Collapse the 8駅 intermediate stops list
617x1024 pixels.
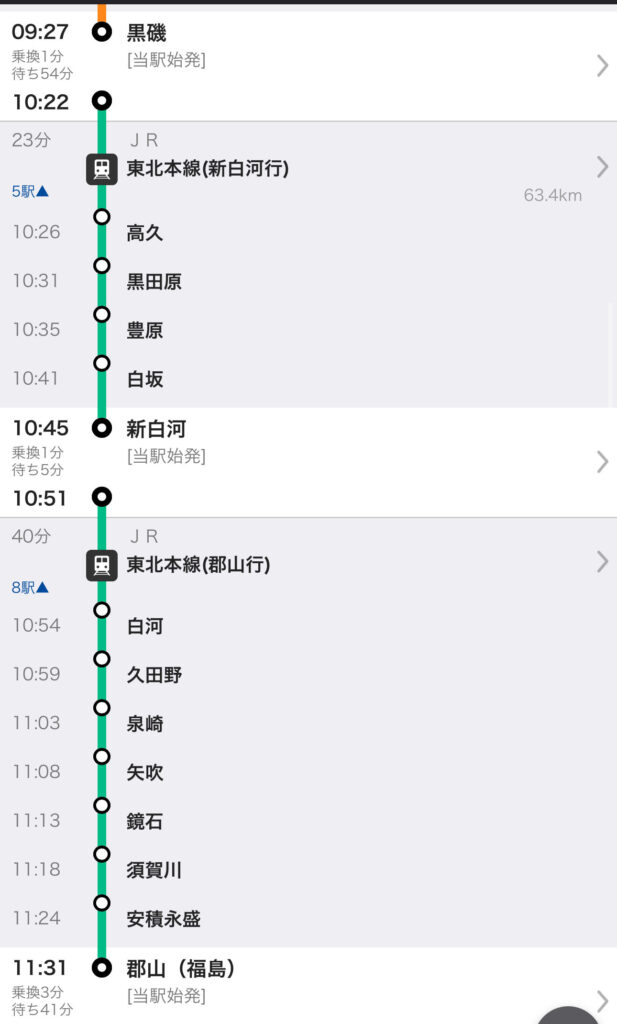30,587
